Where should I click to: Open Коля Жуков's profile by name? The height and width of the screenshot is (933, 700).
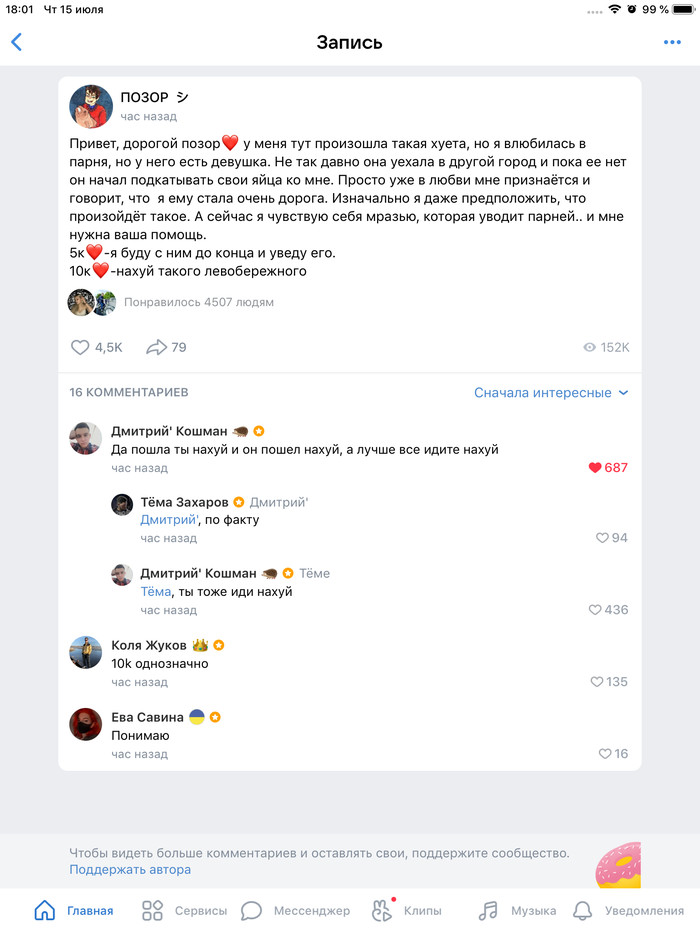click(148, 645)
